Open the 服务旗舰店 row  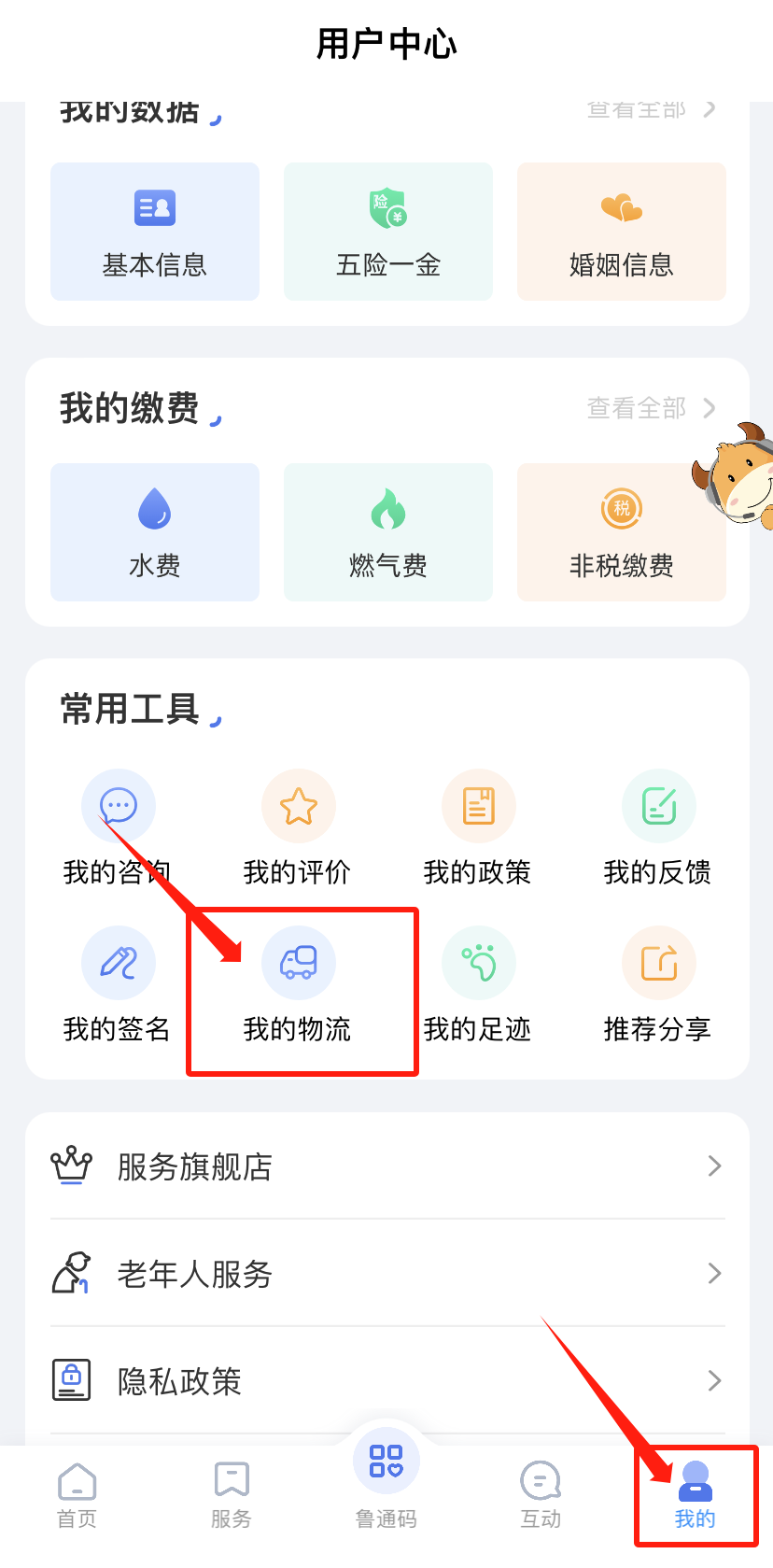tap(387, 1165)
